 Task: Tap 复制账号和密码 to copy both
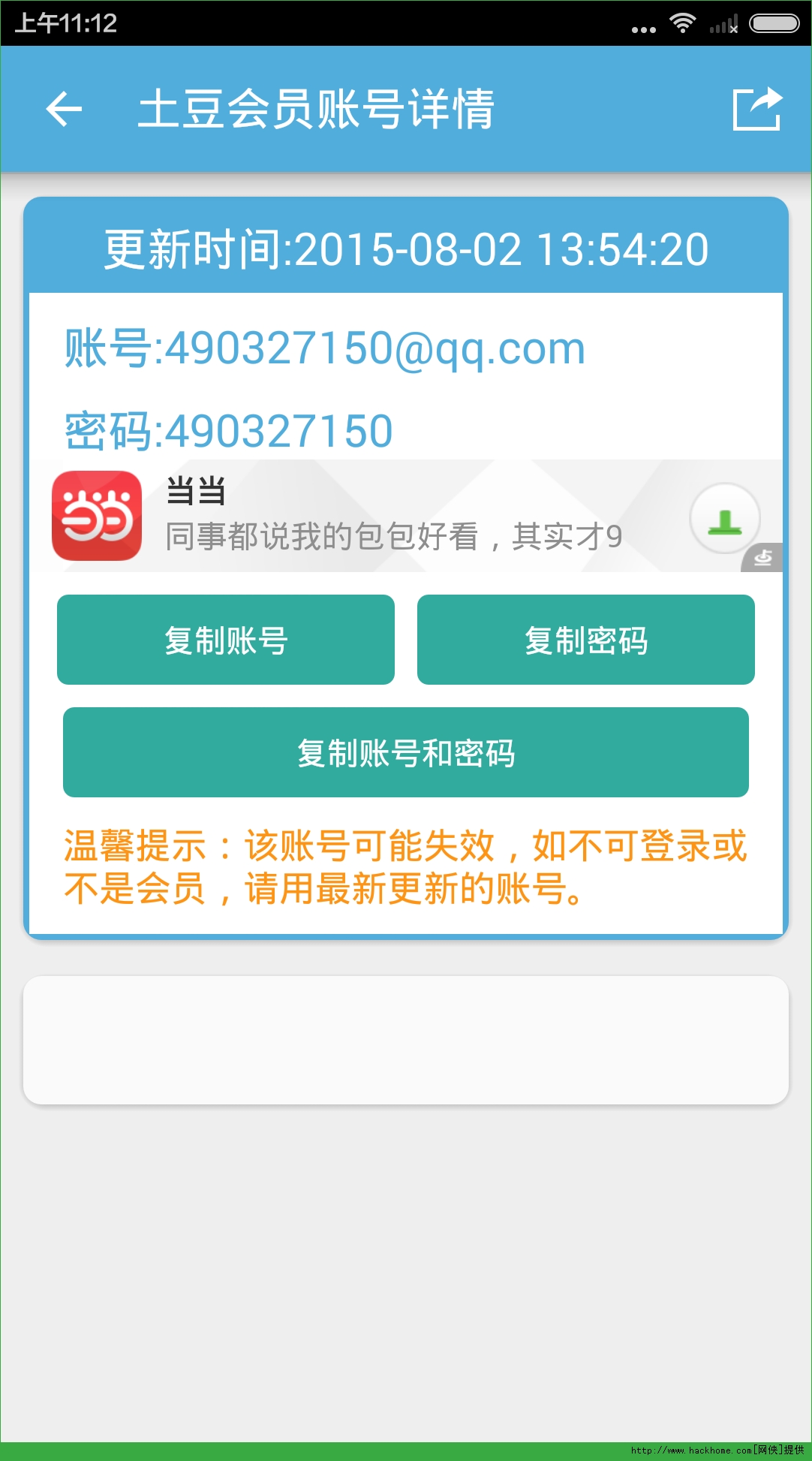tap(405, 752)
